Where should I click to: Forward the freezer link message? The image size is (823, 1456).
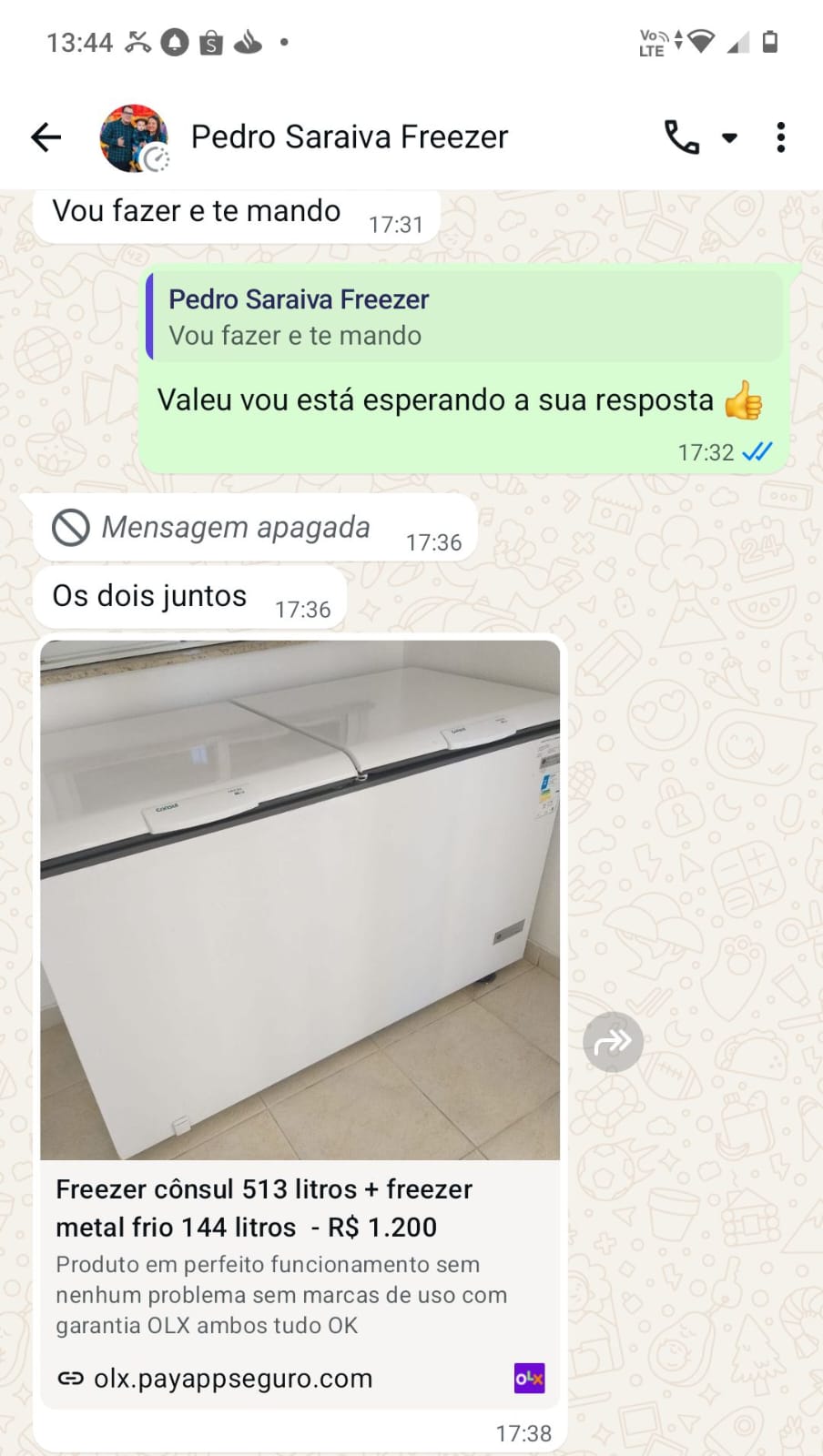tap(613, 1041)
